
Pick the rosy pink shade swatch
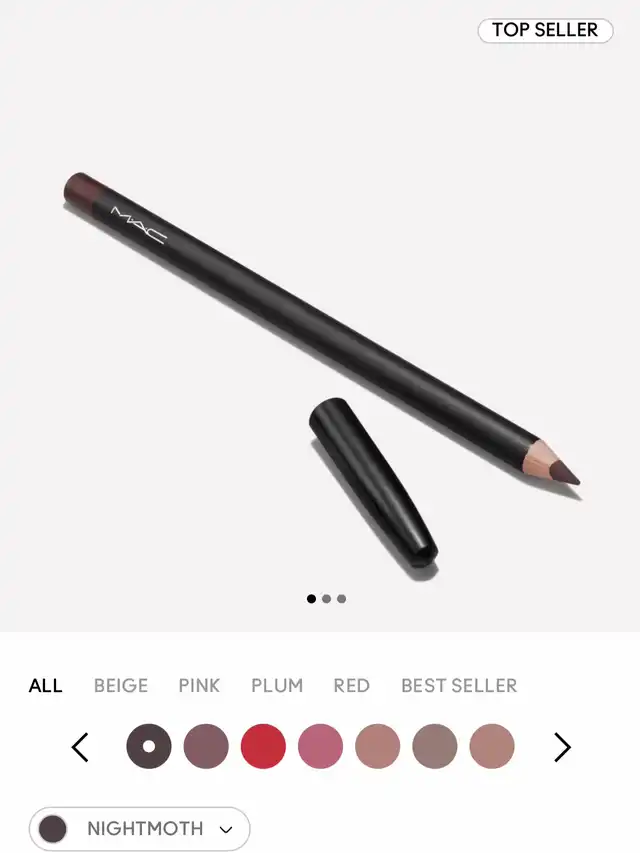320,747
